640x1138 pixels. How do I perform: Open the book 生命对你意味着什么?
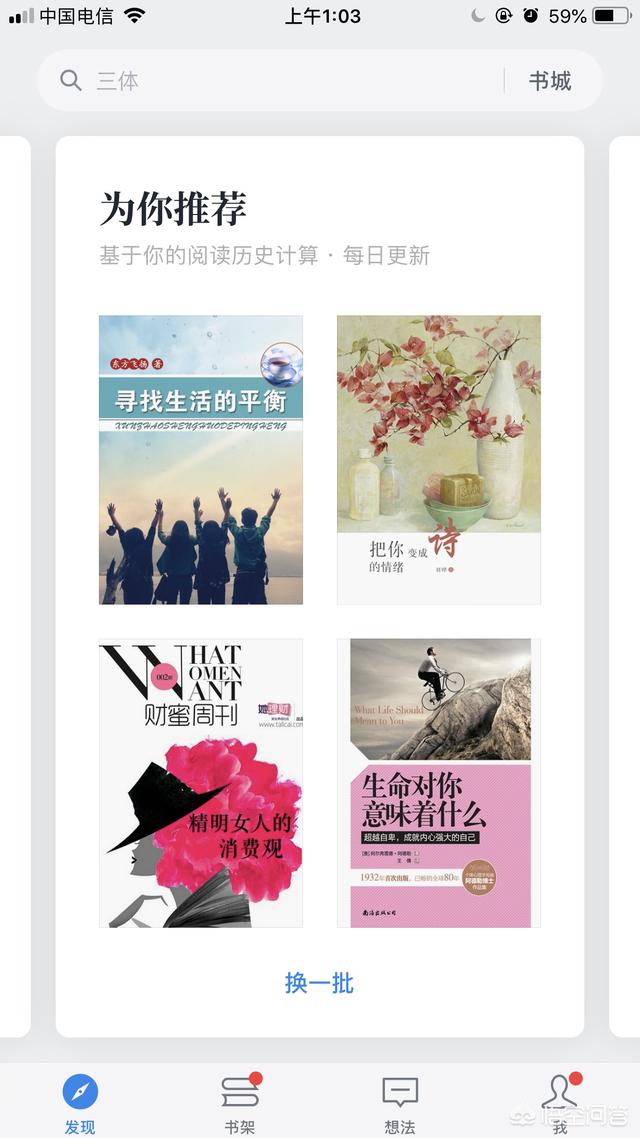[439, 783]
